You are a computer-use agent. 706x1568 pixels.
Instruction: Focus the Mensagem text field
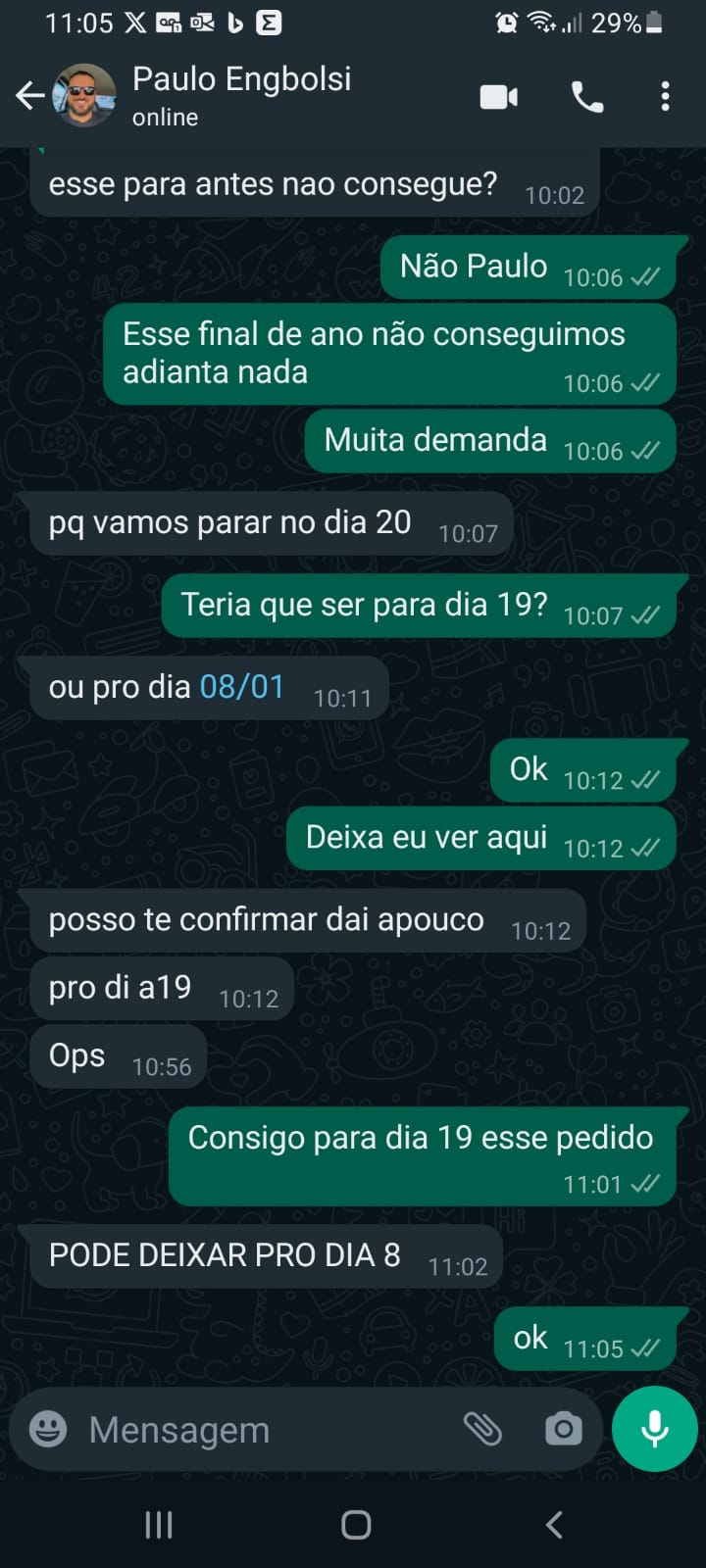coord(265,1430)
